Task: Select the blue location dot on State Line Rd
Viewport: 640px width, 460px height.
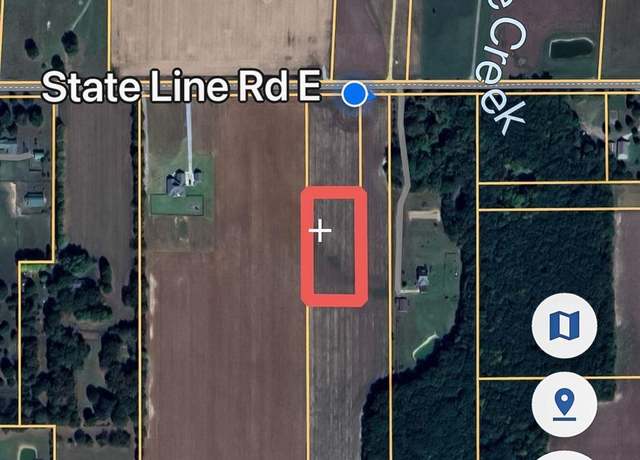Action: pyautogui.click(x=354, y=94)
